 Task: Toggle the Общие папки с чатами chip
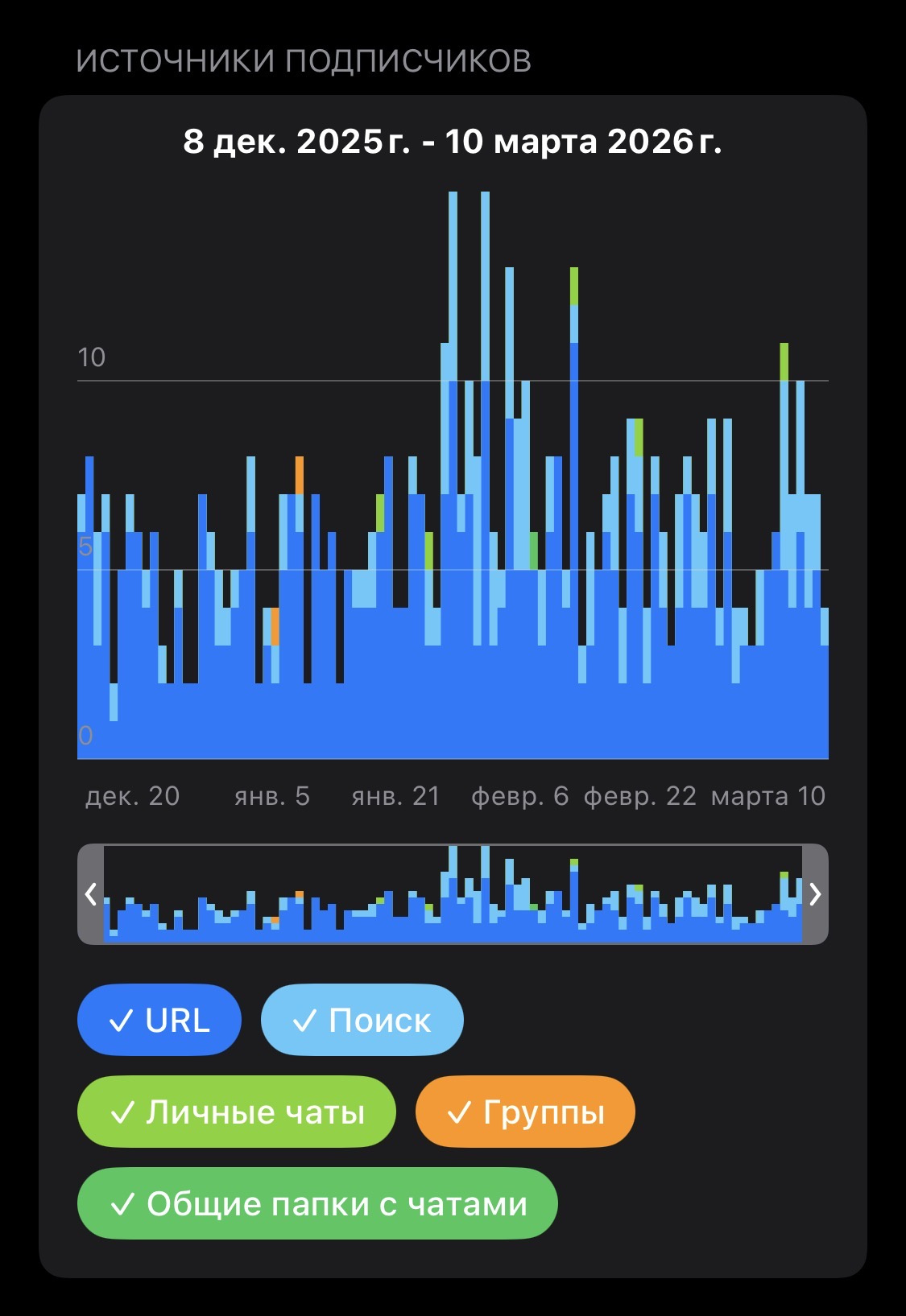pos(317,1203)
